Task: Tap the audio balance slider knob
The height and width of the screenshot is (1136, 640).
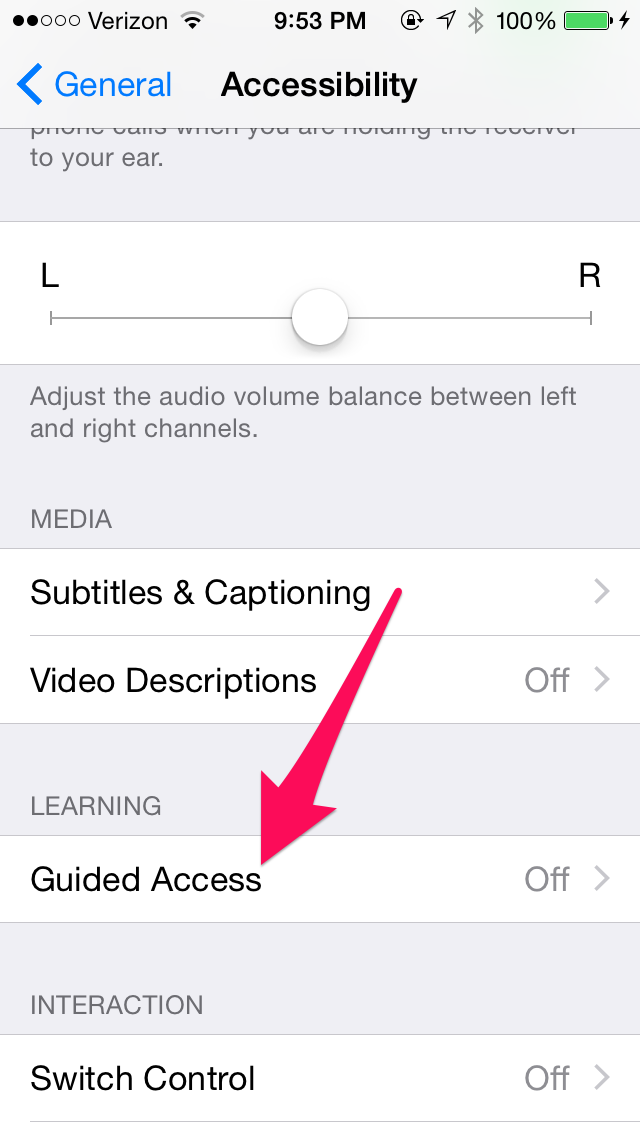Action: click(320, 317)
